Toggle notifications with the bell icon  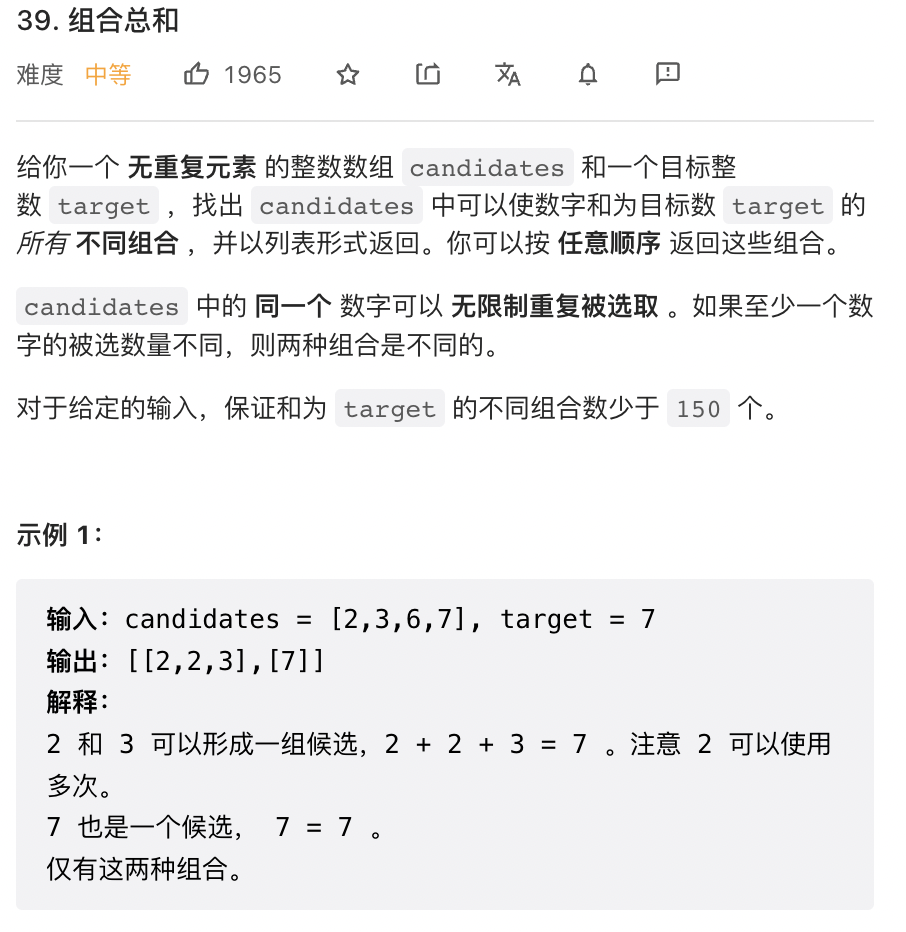tap(588, 74)
